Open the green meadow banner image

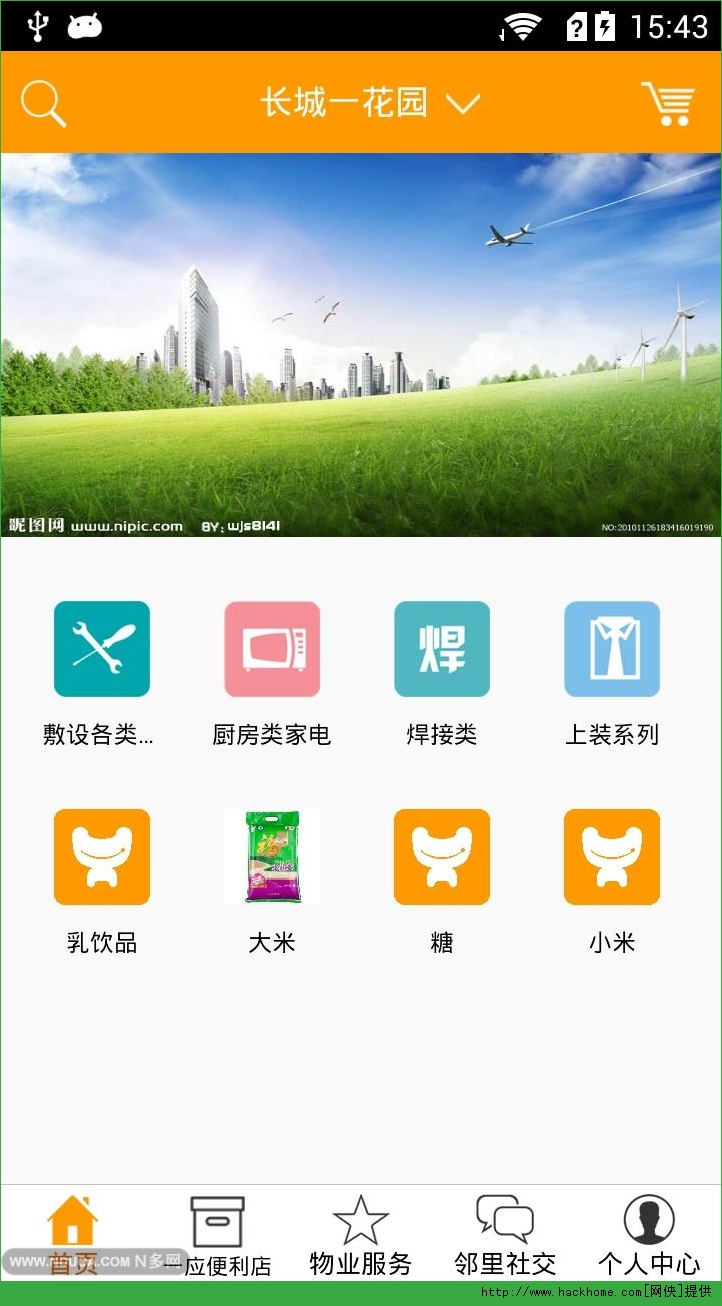(361, 345)
